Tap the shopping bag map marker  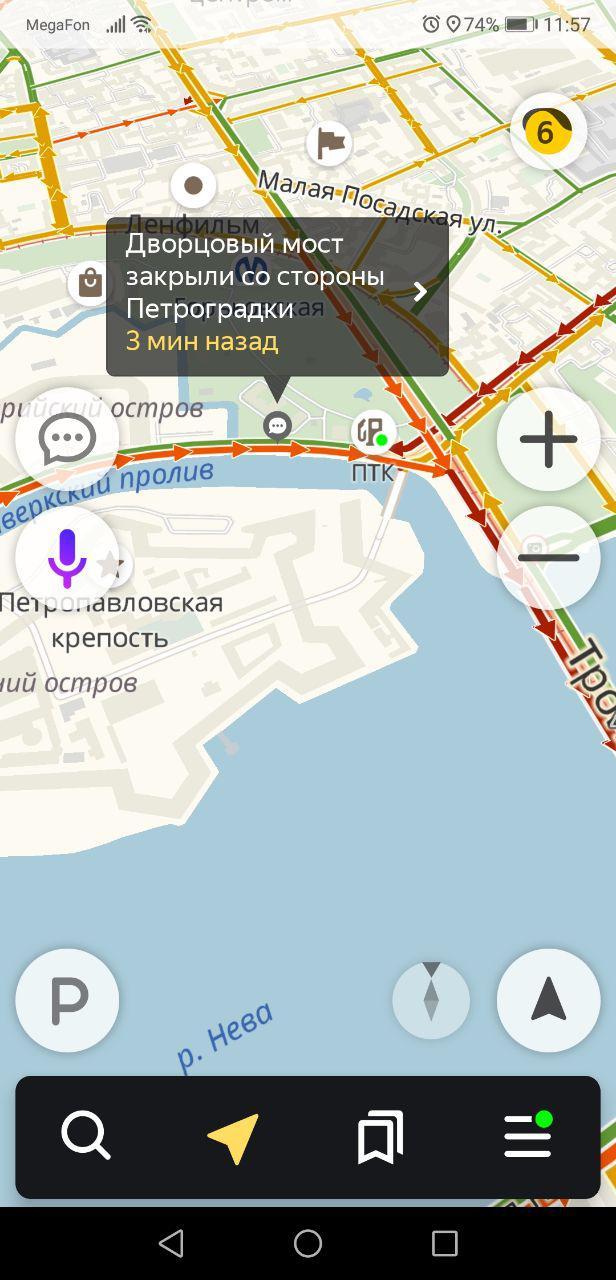[x=90, y=283]
